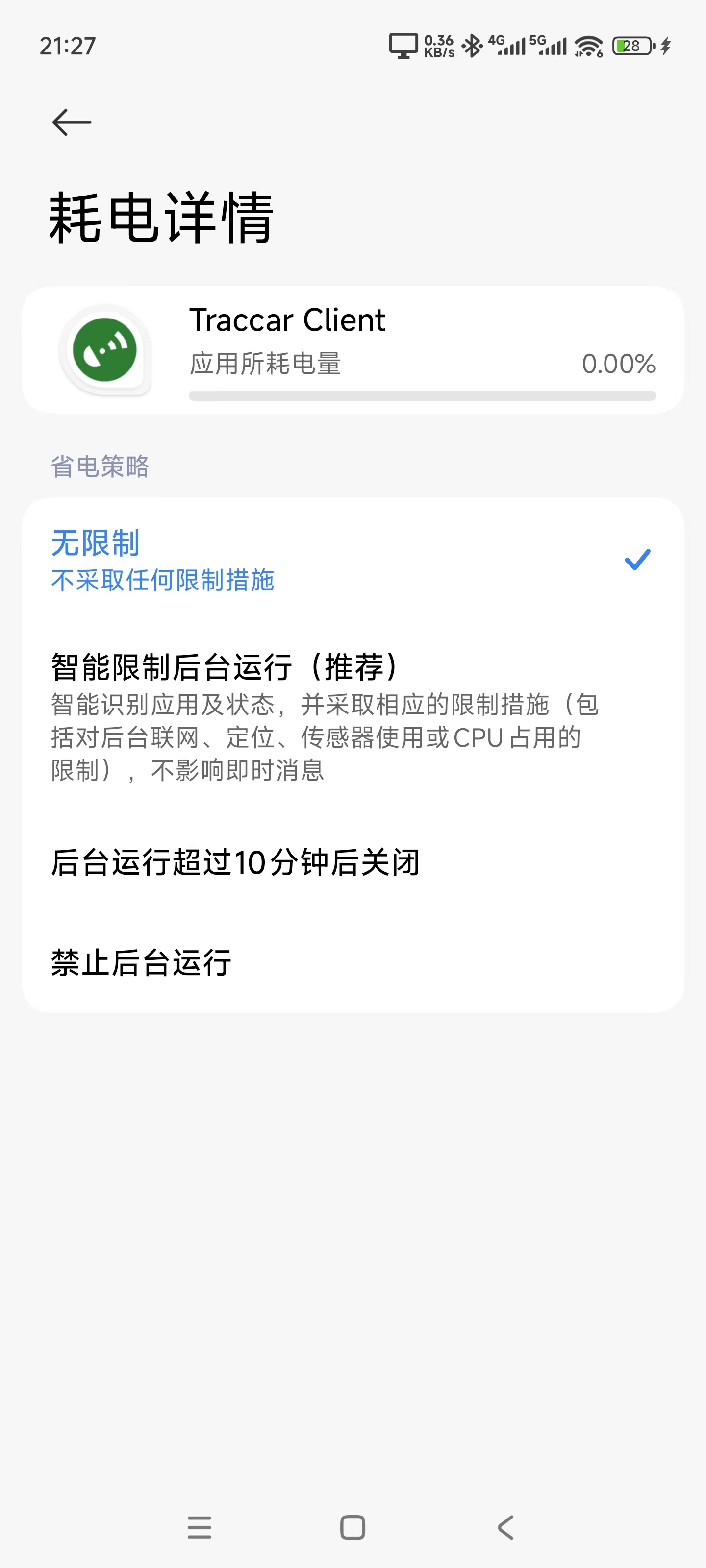Tap the system home button

click(x=352, y=1527)
